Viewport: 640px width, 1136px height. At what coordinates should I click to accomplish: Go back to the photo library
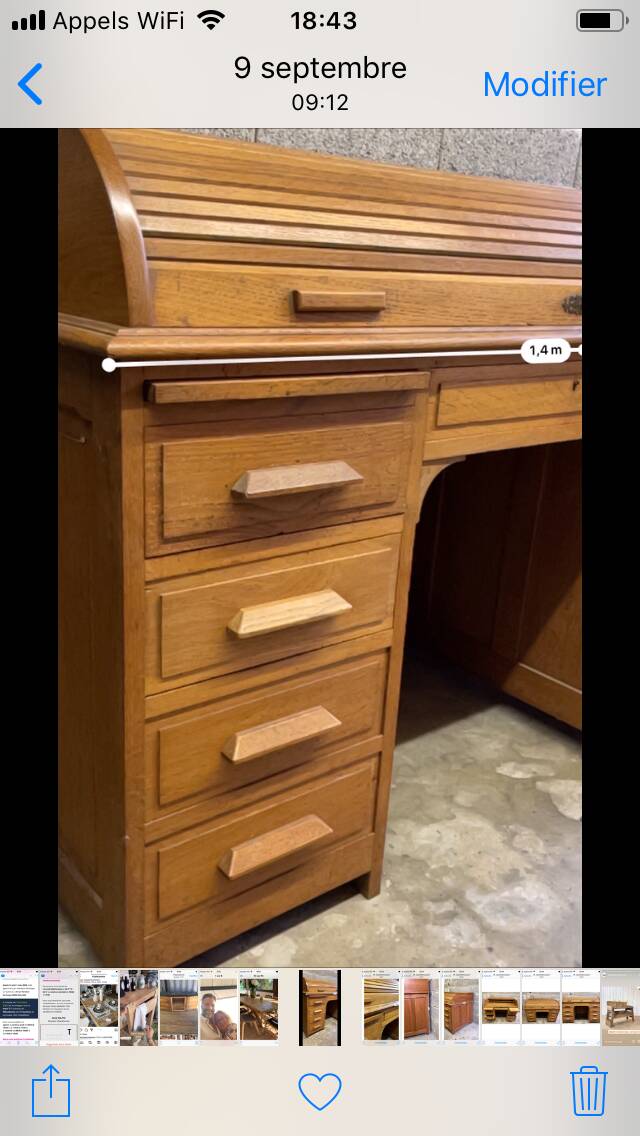coord(31,84)
